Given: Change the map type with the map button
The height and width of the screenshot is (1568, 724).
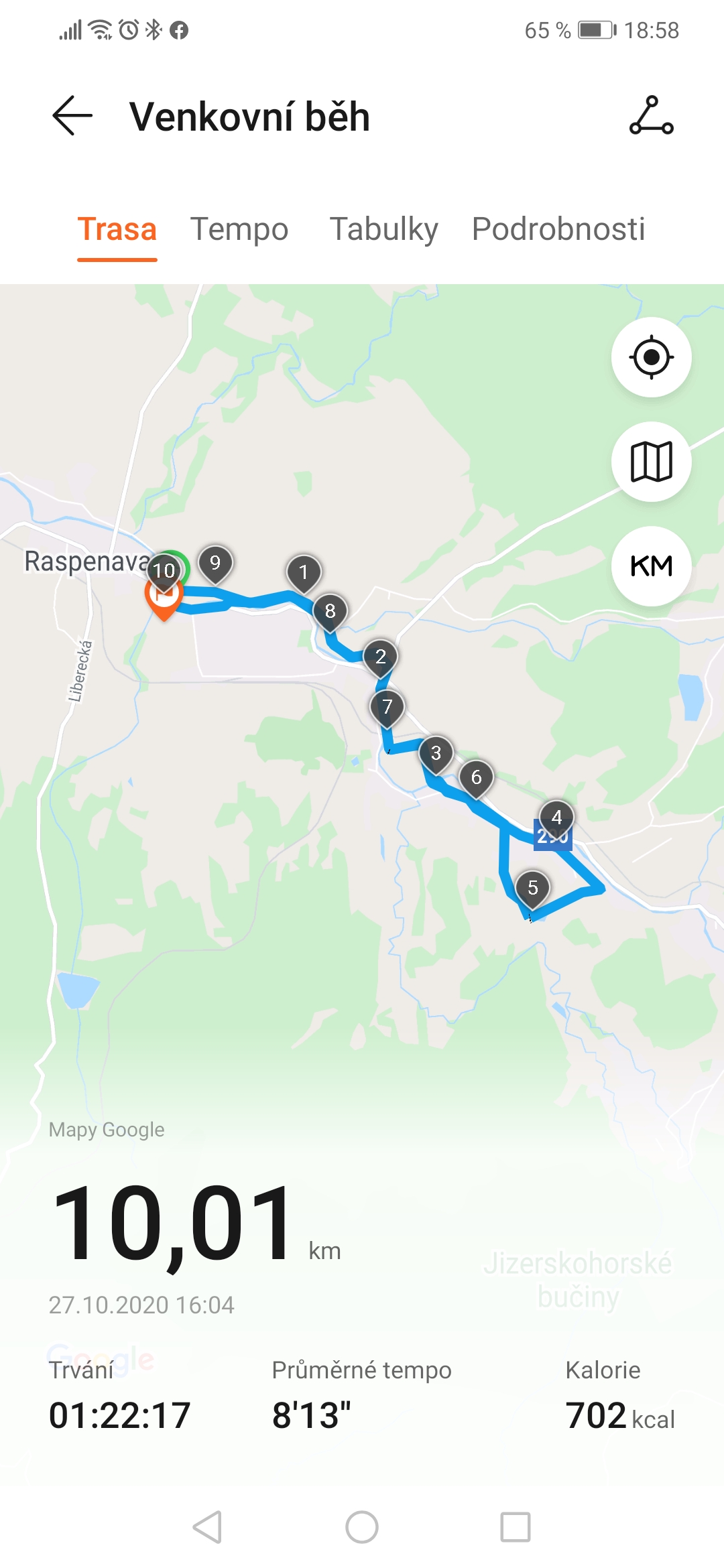Looking at the screenshot, I should pos(651,462).
